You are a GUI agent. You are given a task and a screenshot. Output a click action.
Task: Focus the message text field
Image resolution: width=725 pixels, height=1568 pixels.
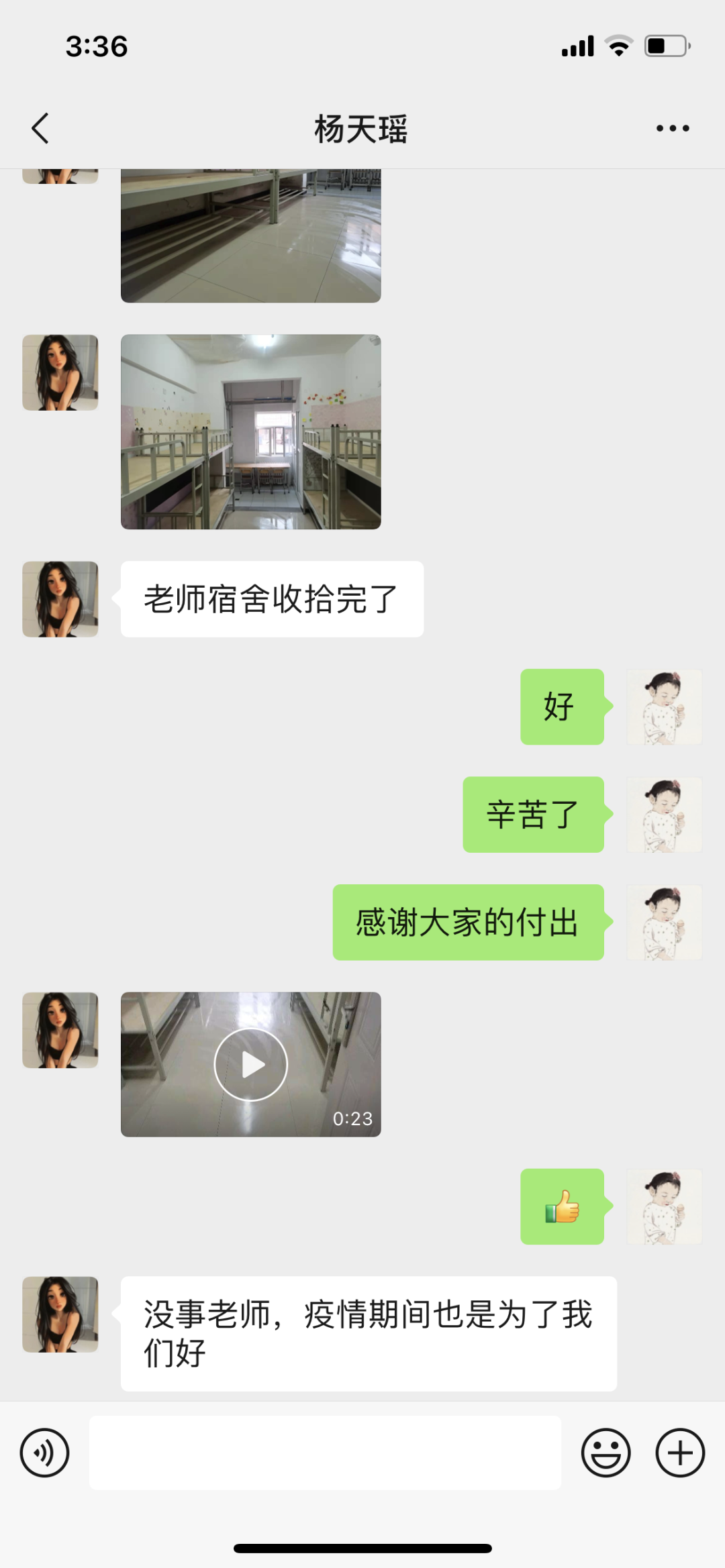click(325, 1453)
